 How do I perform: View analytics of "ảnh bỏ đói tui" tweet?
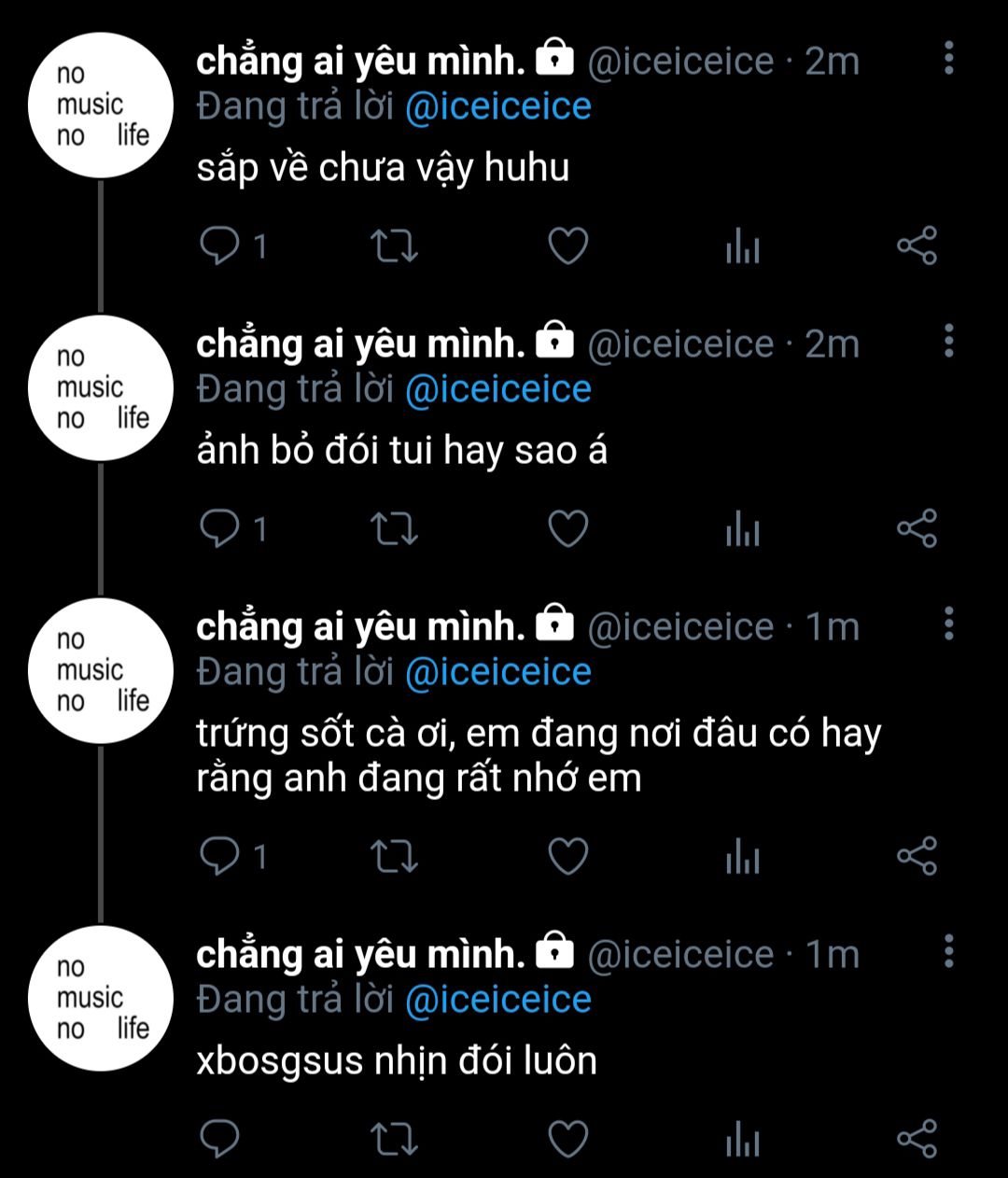click(x=743, y=529)
